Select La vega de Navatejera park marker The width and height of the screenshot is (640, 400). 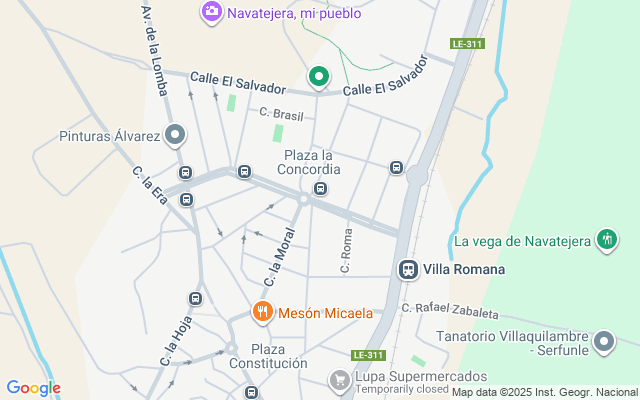pyautogui.click(x=605, y=240)
